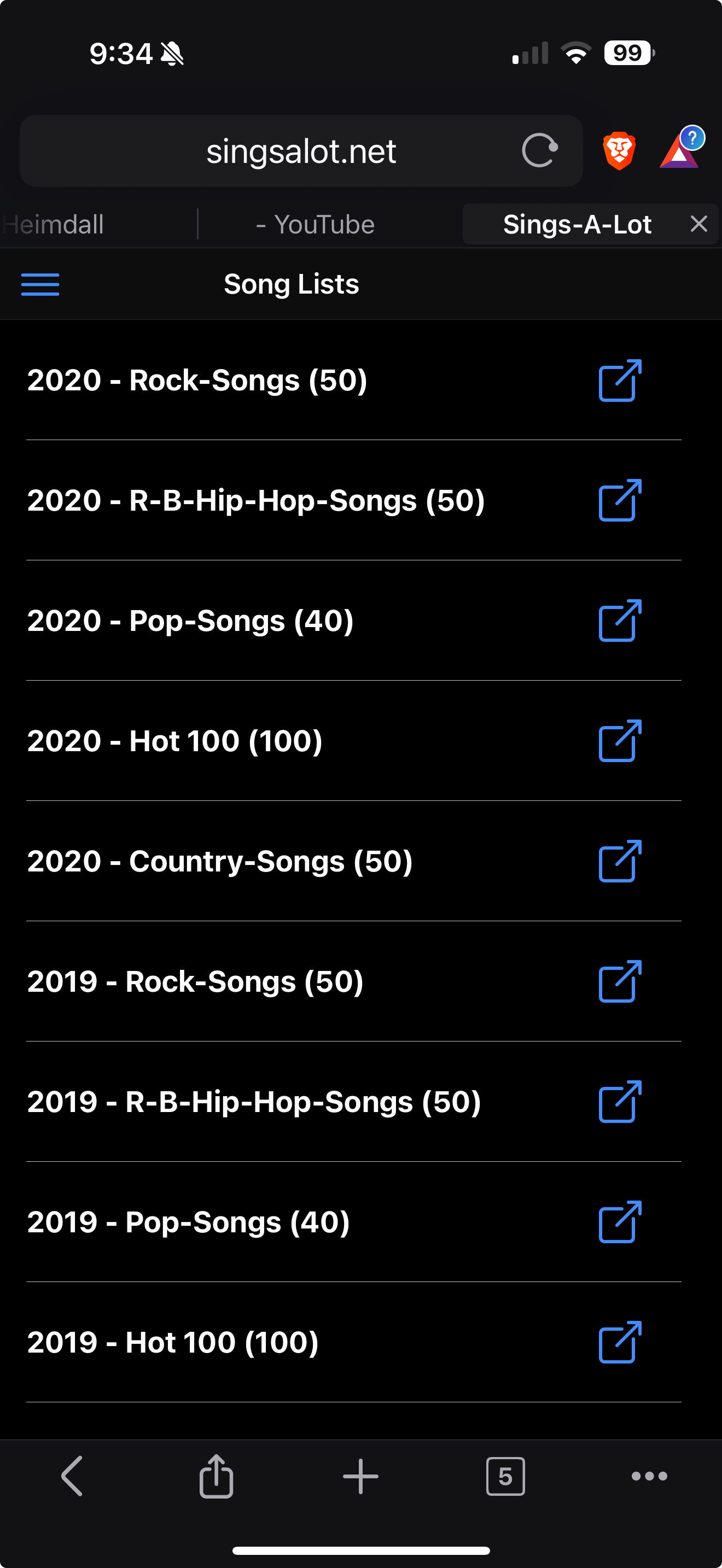This screenshot has width=722, height=1568.
Task: Open the browser's three-dot menu
Action: coord(649,1476)
